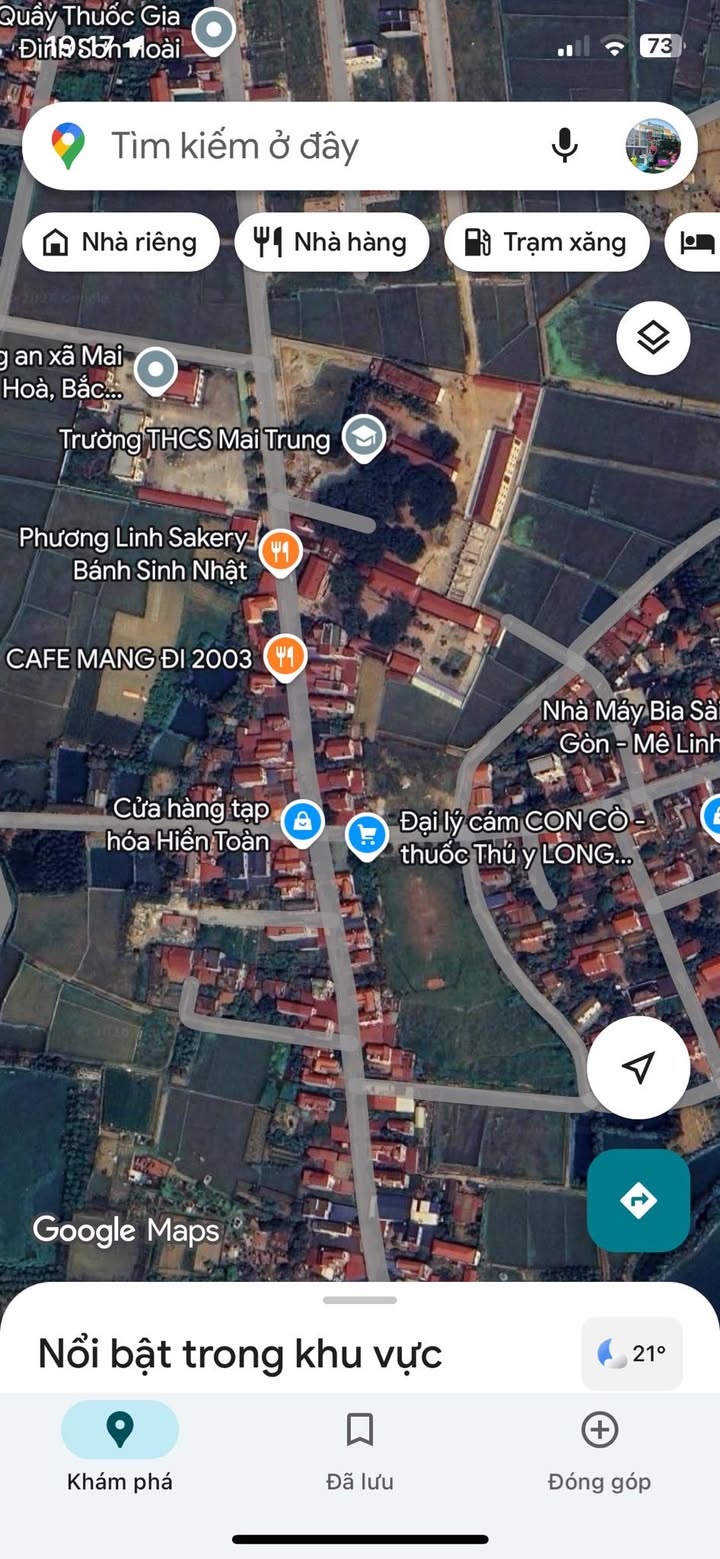Open the Đại lý cám CON CÒ pin
The image size is (720, 1559).
pyautogui.click(x=367, y=834)
